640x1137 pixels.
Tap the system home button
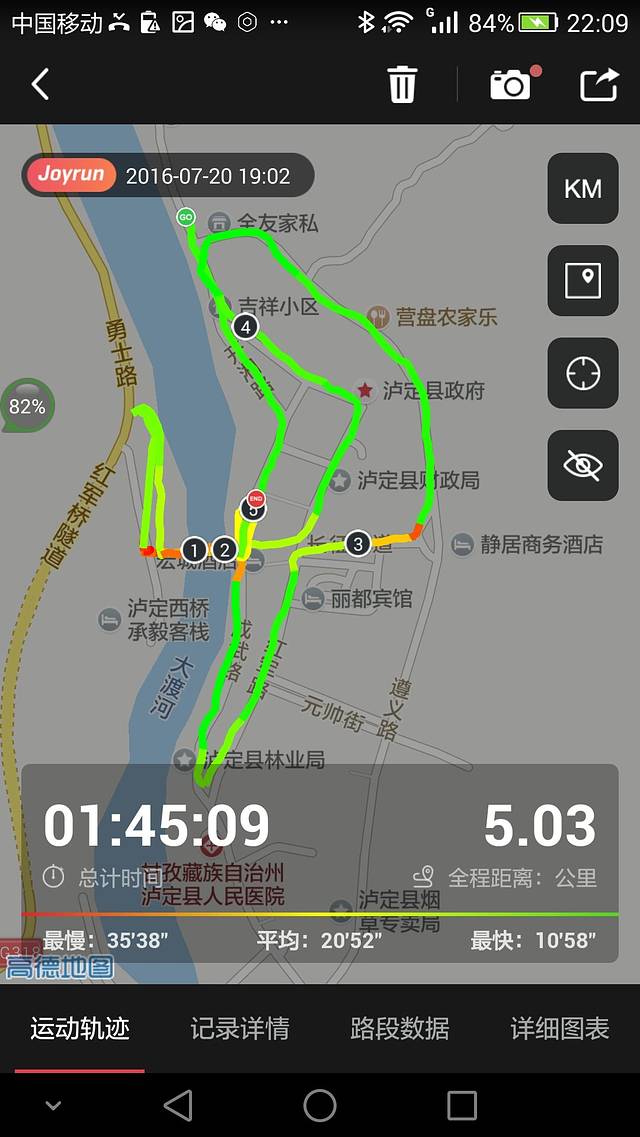point(320,1105)
